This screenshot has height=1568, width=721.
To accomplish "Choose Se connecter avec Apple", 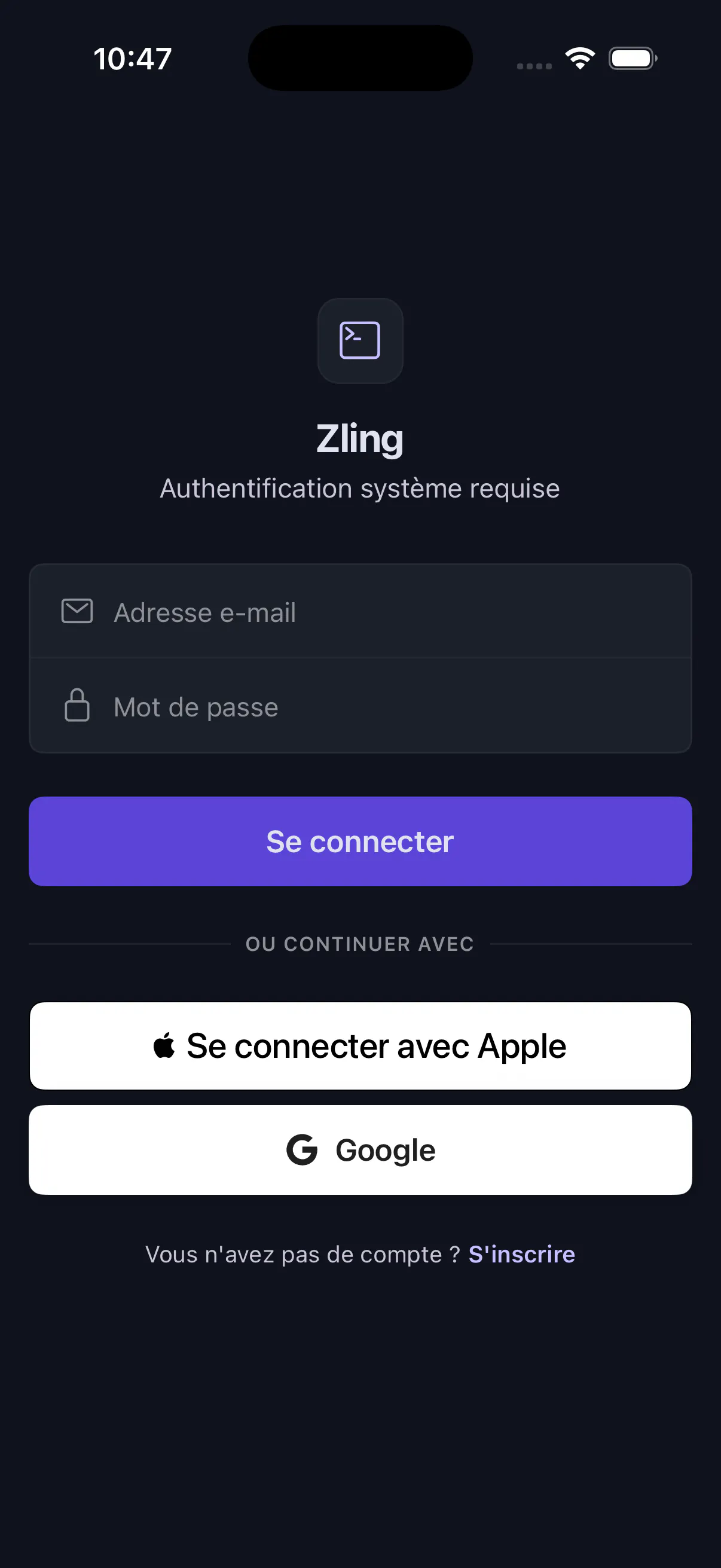I will tap(360, 1046).
